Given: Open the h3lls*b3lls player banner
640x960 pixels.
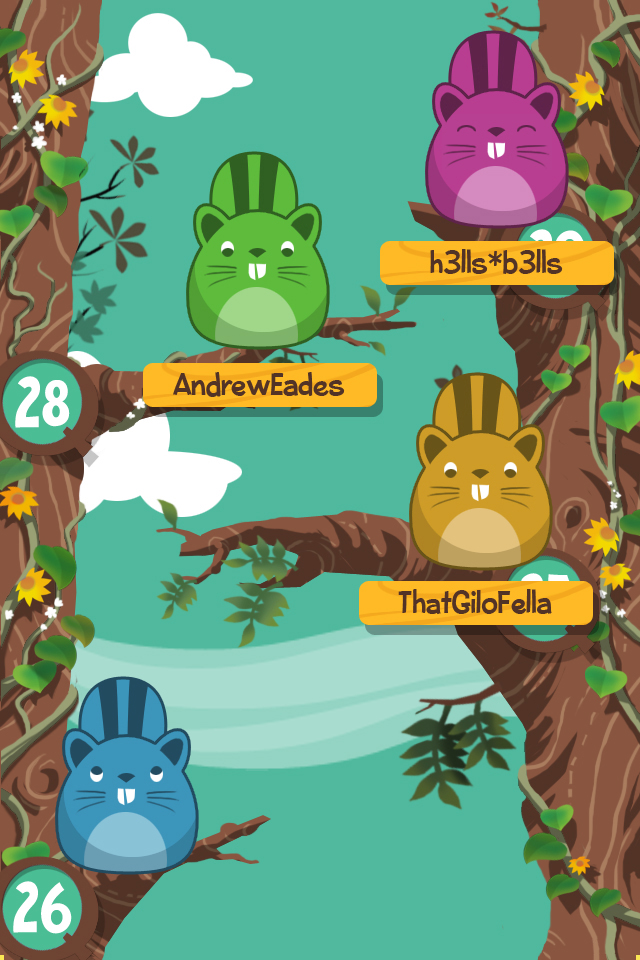Looking at the screenshot, I should pos(496,263).
